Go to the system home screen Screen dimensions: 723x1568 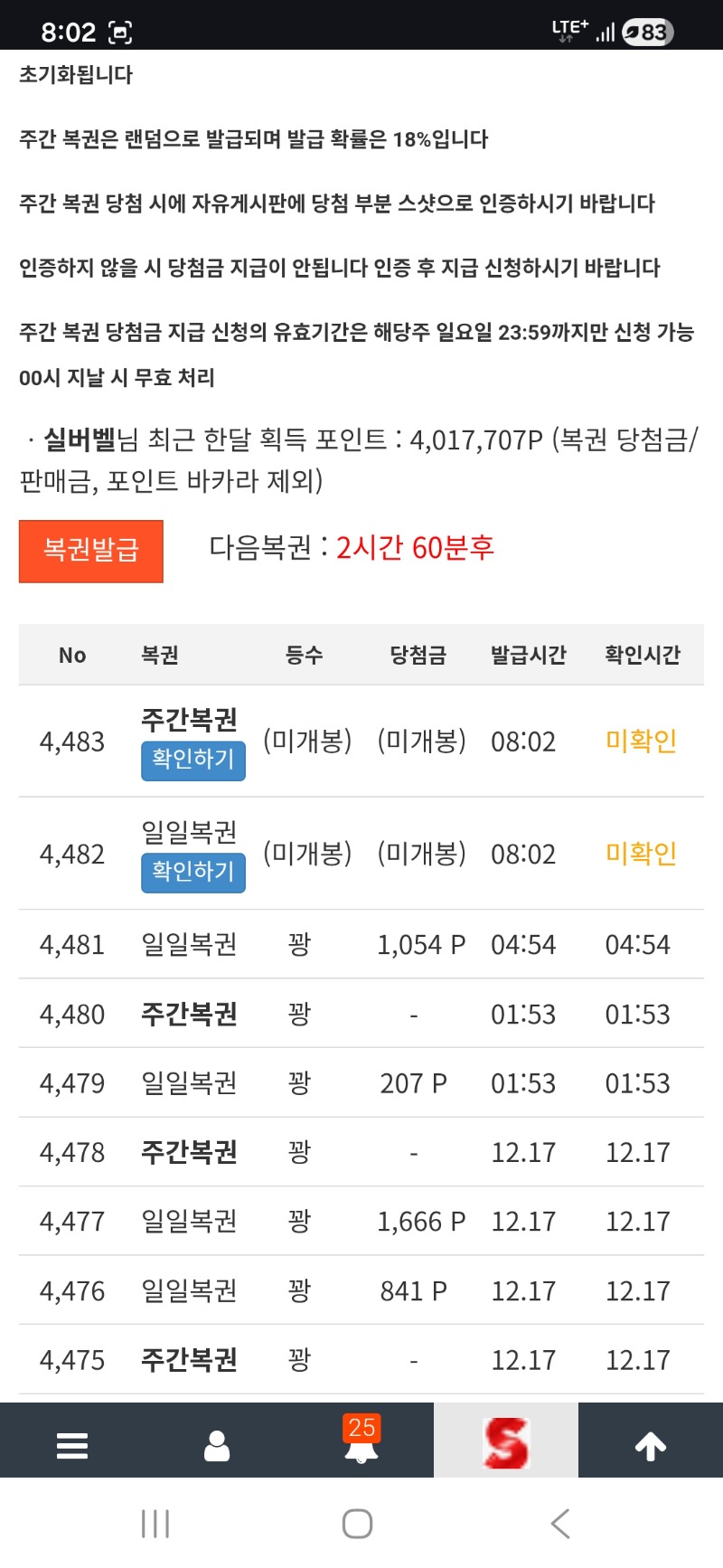click(358, 1523)
